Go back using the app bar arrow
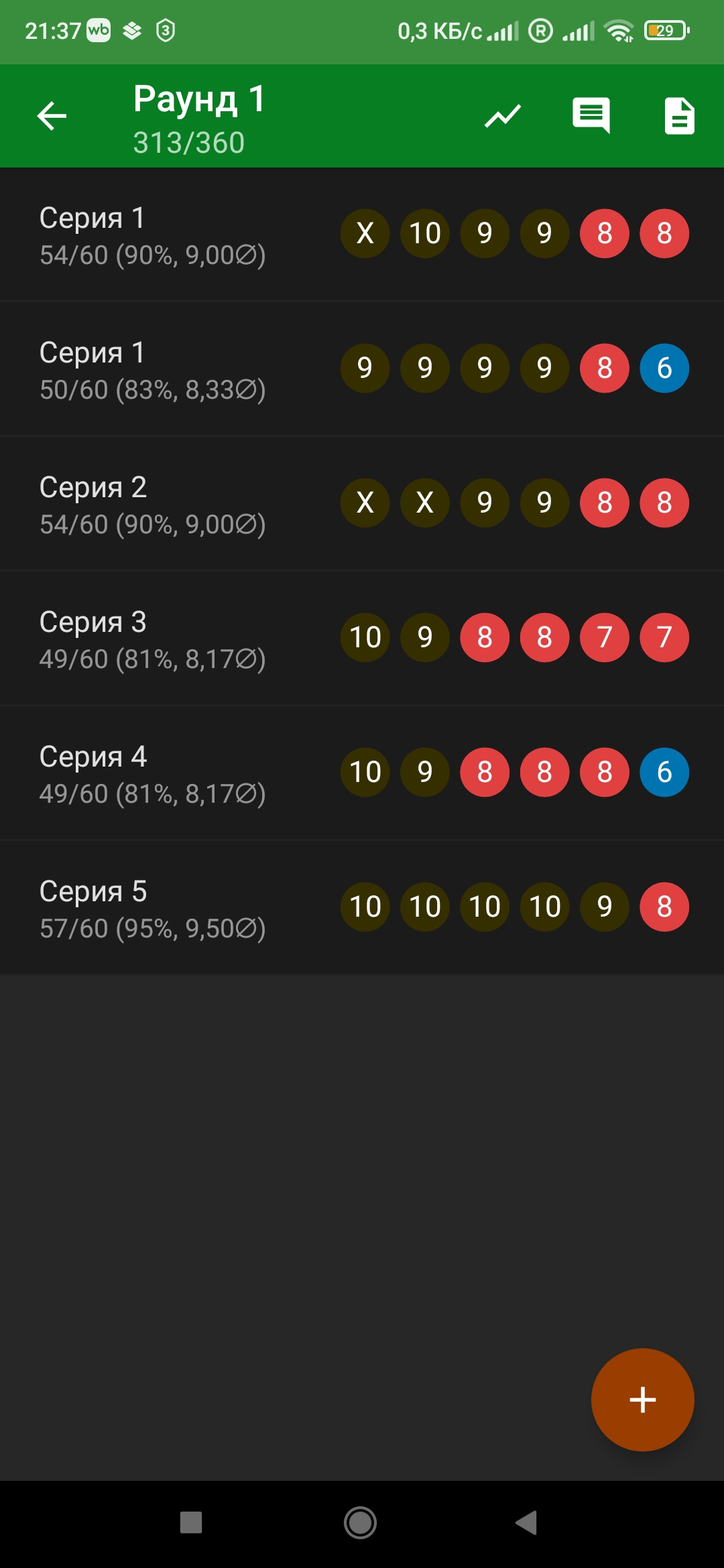Screen dimensions: 724x1568 tap(52, 116)
